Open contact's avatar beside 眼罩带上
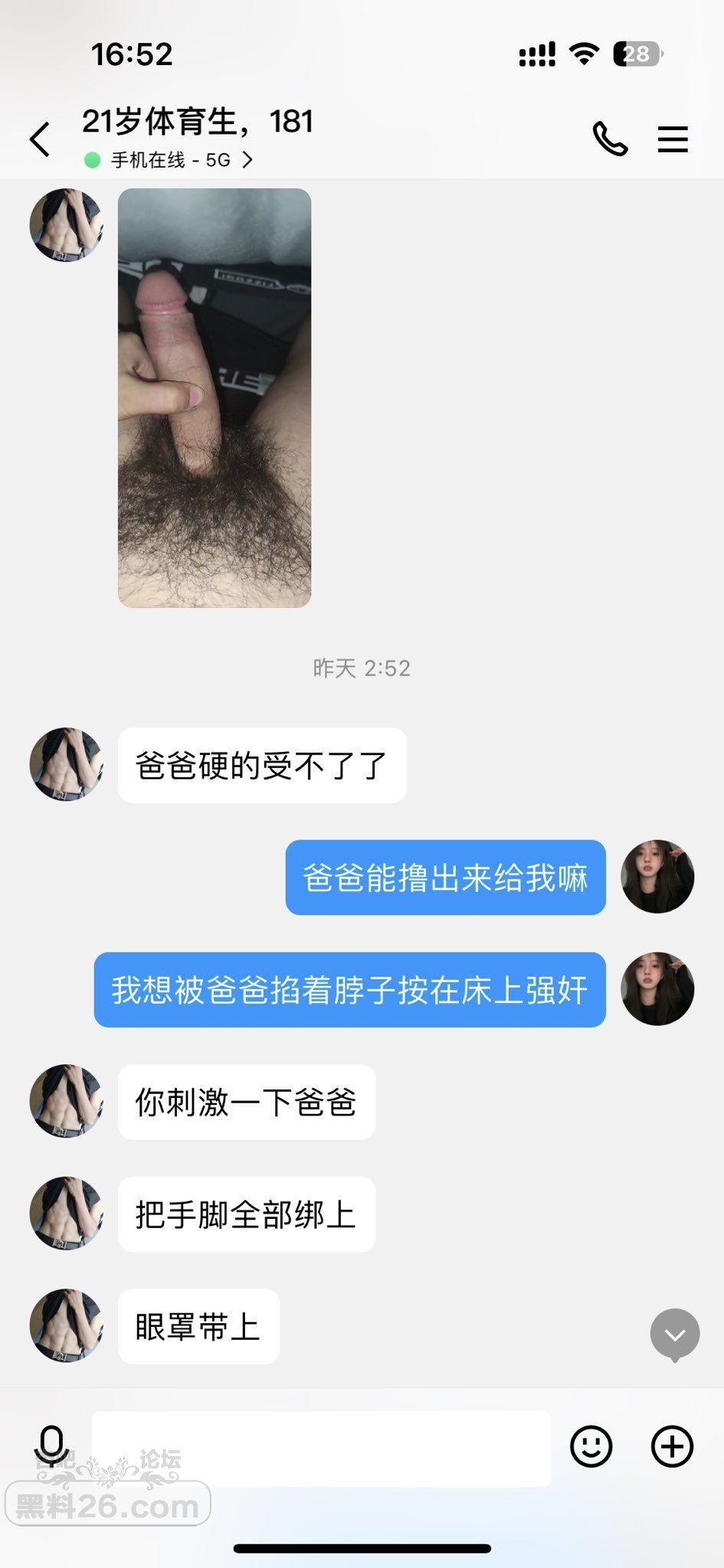Screen dimensions: 724x1568 pos(66,1325)
